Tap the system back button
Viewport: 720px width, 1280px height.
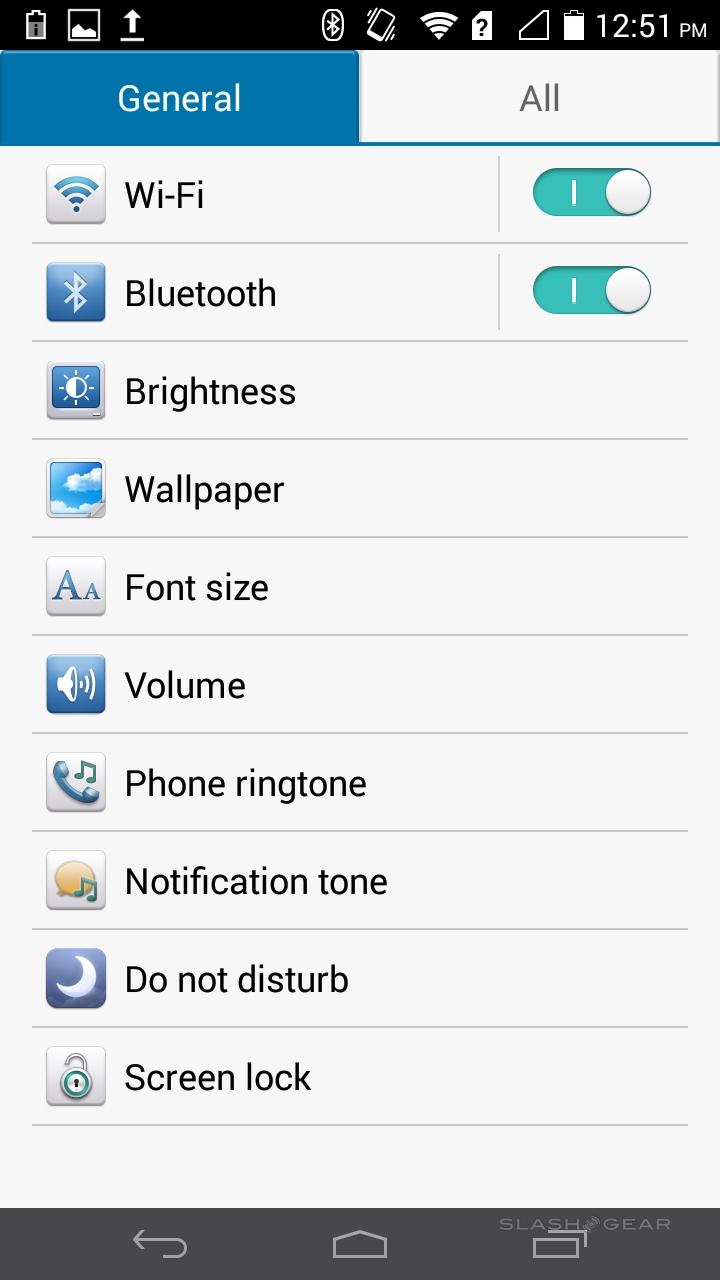coord(160,1244)
